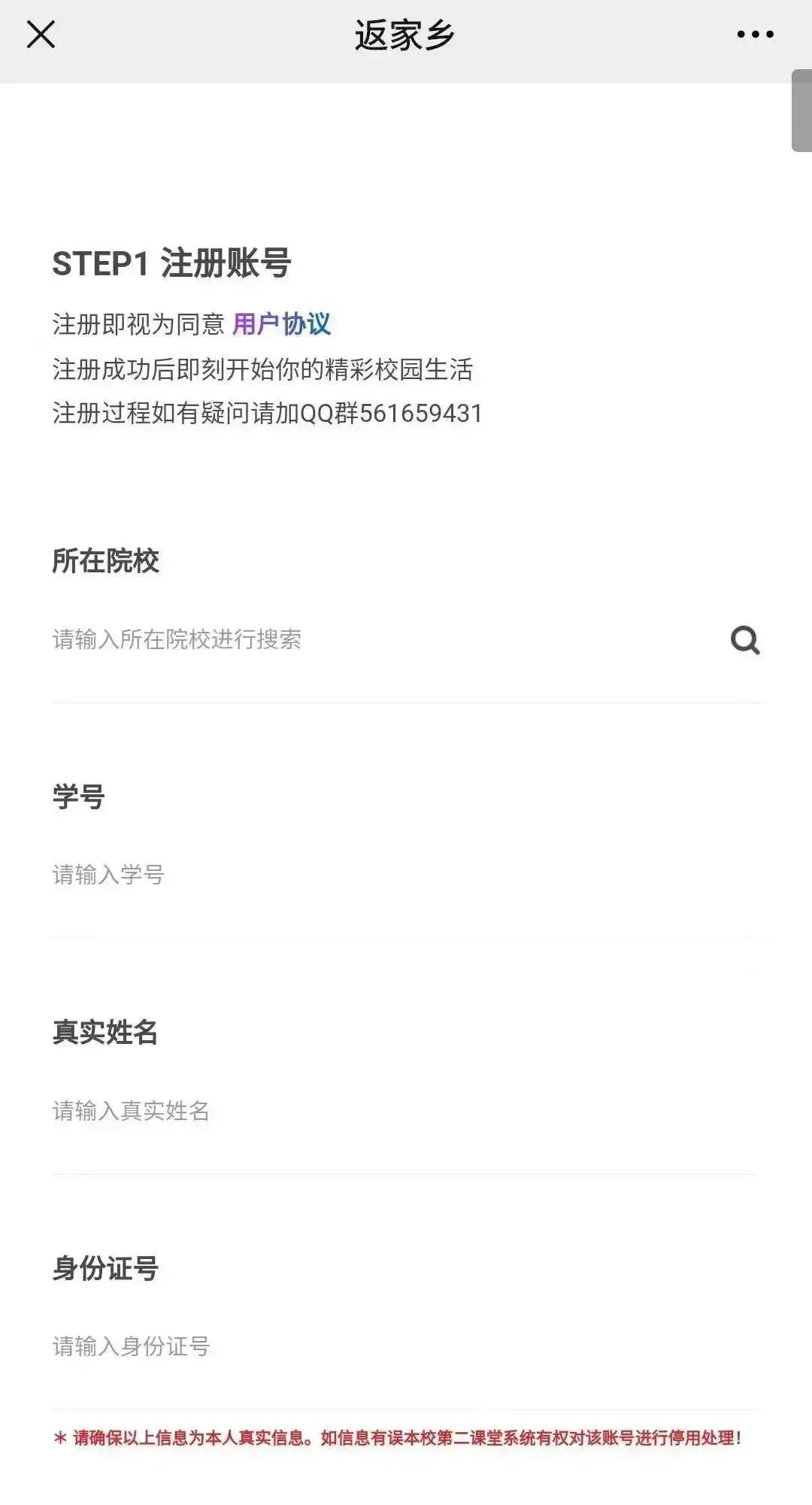Focus the 身份证号 input field

(x=376, y=1346)
